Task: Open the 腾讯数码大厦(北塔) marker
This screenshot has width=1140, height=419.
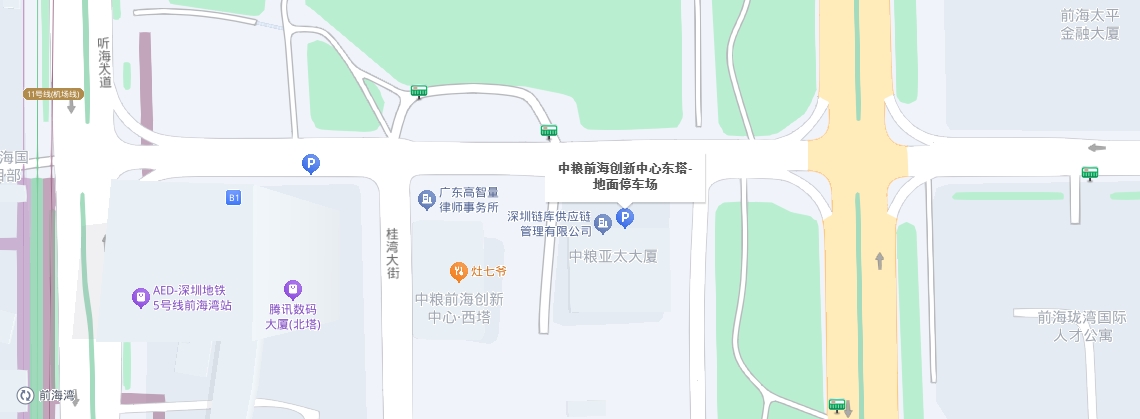Action: click(293, 289)
